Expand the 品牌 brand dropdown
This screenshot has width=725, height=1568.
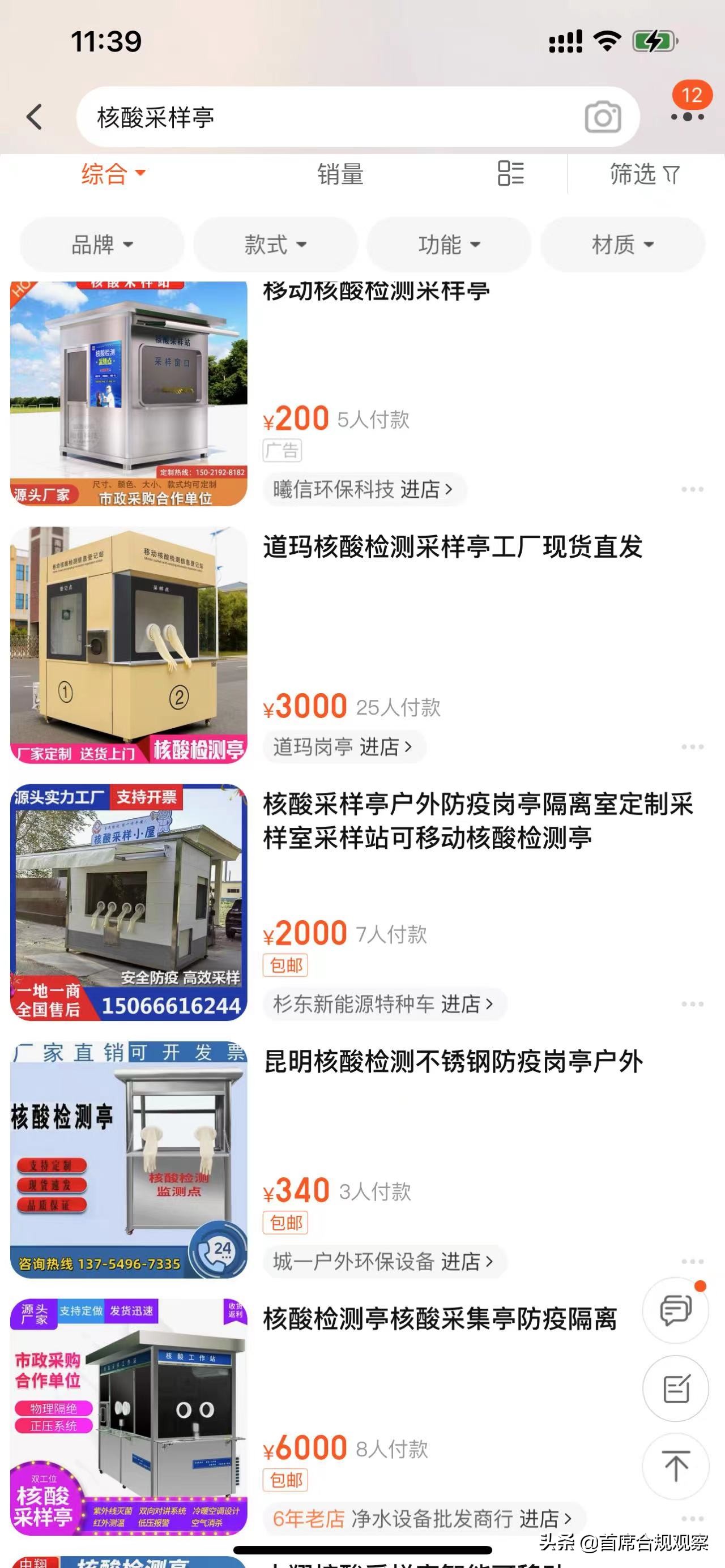(x=101, y=244)
